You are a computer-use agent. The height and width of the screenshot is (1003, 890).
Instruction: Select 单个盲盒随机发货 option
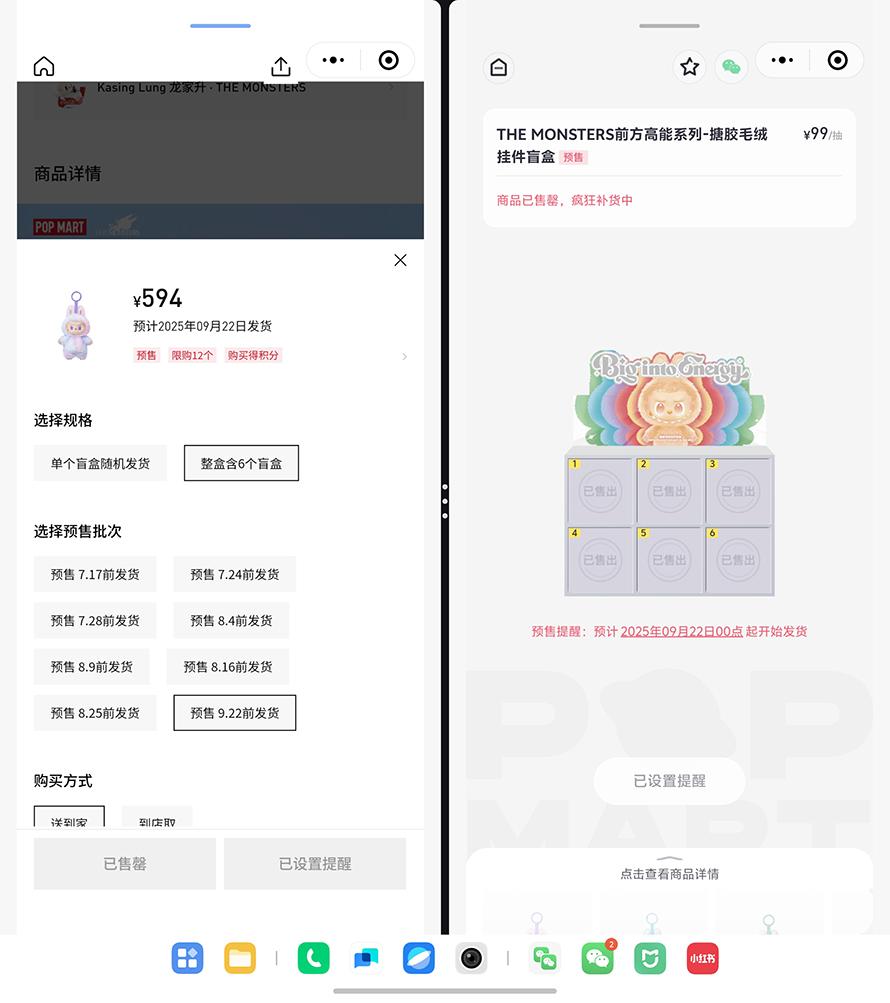pyautogui.click(x=100, y=463)
